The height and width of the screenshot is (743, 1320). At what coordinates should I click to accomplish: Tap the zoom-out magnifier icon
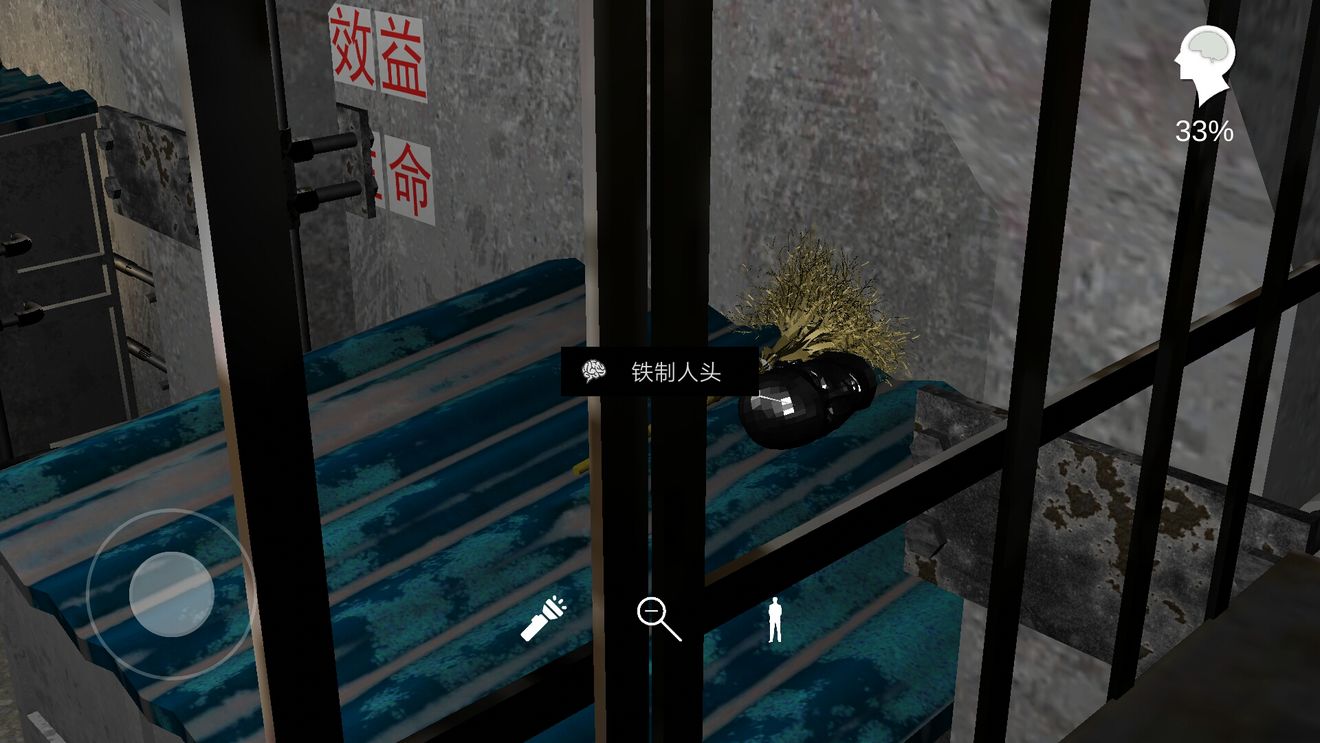coord(658,618)
